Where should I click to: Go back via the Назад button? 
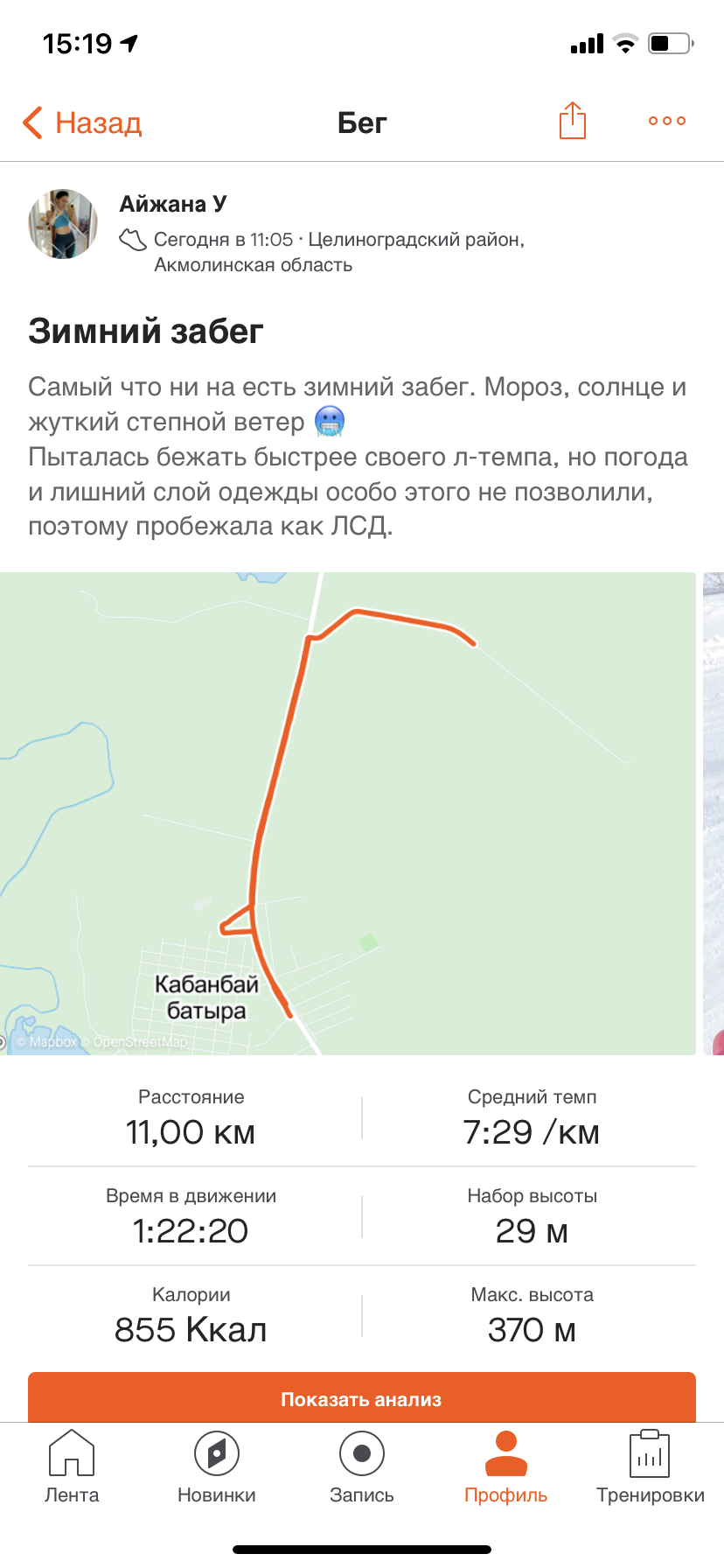click(x=82, y=122)
